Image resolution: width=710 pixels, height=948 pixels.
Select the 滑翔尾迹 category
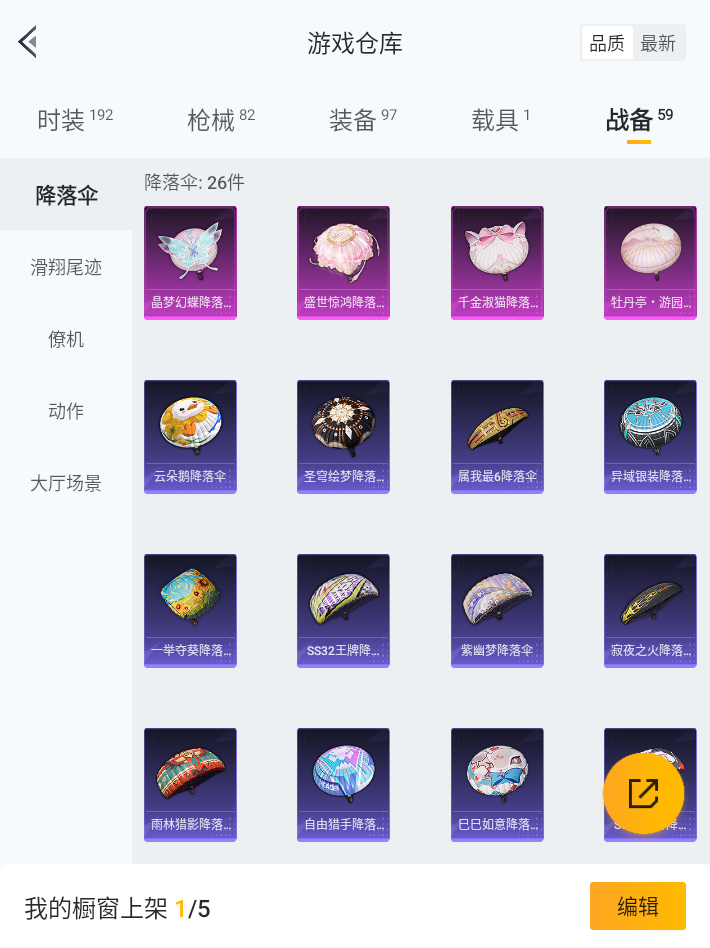[66, 267]
